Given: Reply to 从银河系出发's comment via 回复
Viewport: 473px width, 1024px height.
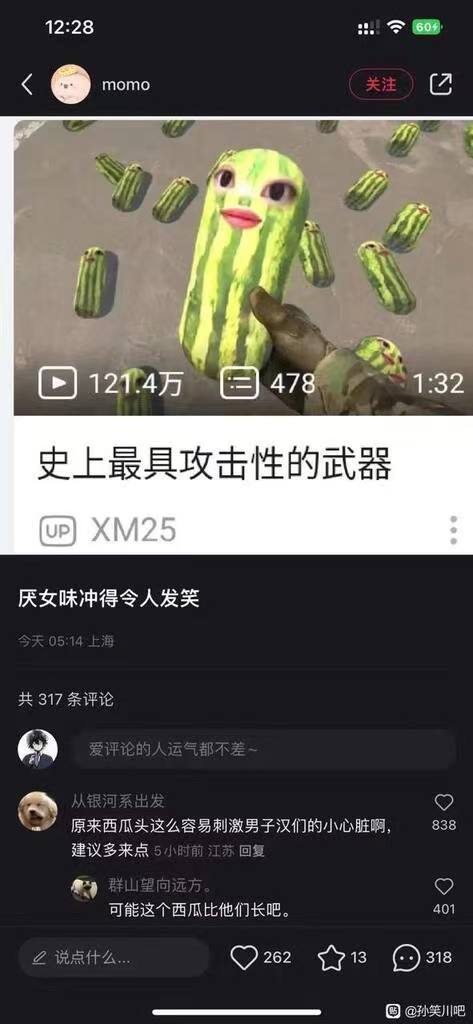Looking at the screenshot, I should click(252, 852).
